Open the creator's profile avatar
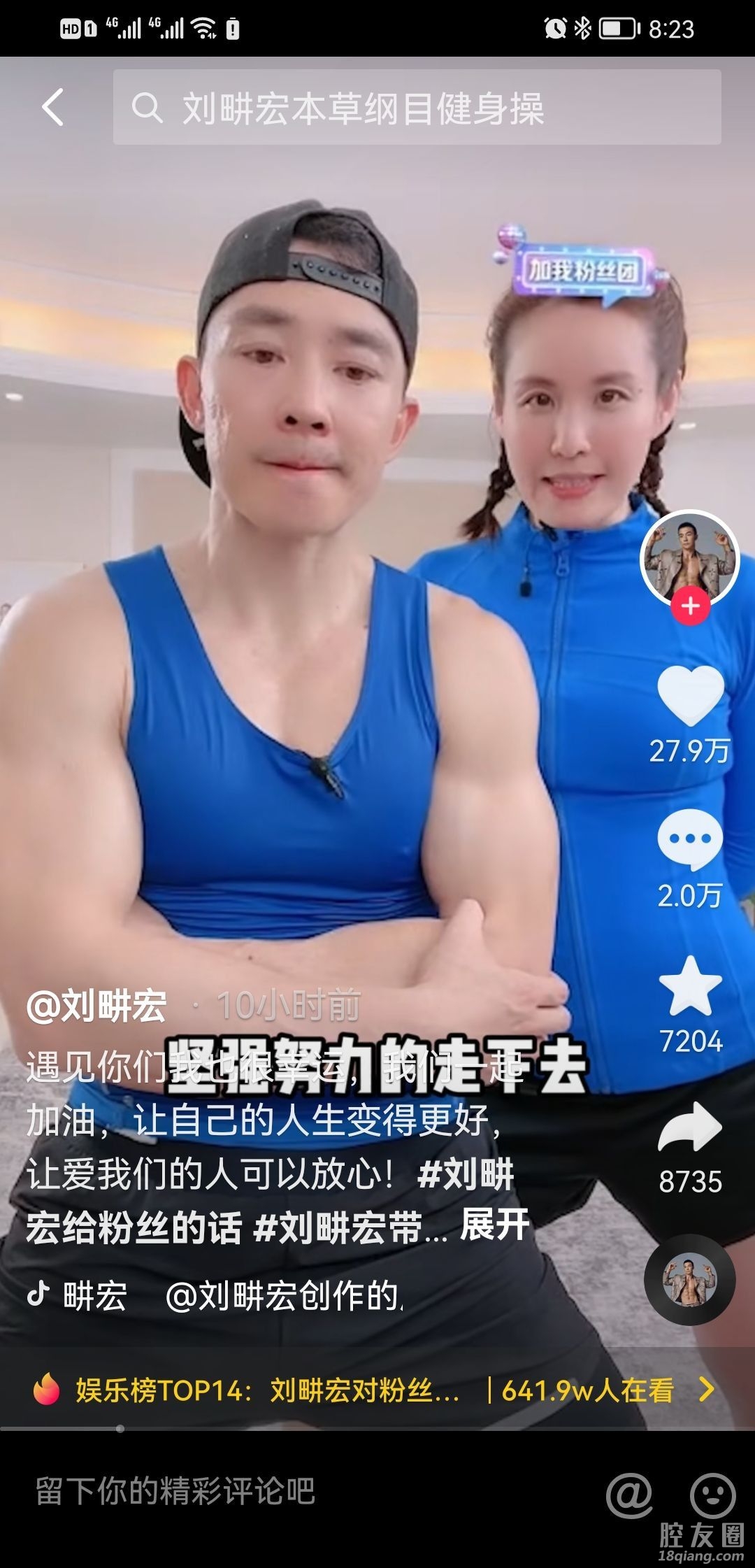The width and height of the screenshot is (755, 1568). (689, 559)
